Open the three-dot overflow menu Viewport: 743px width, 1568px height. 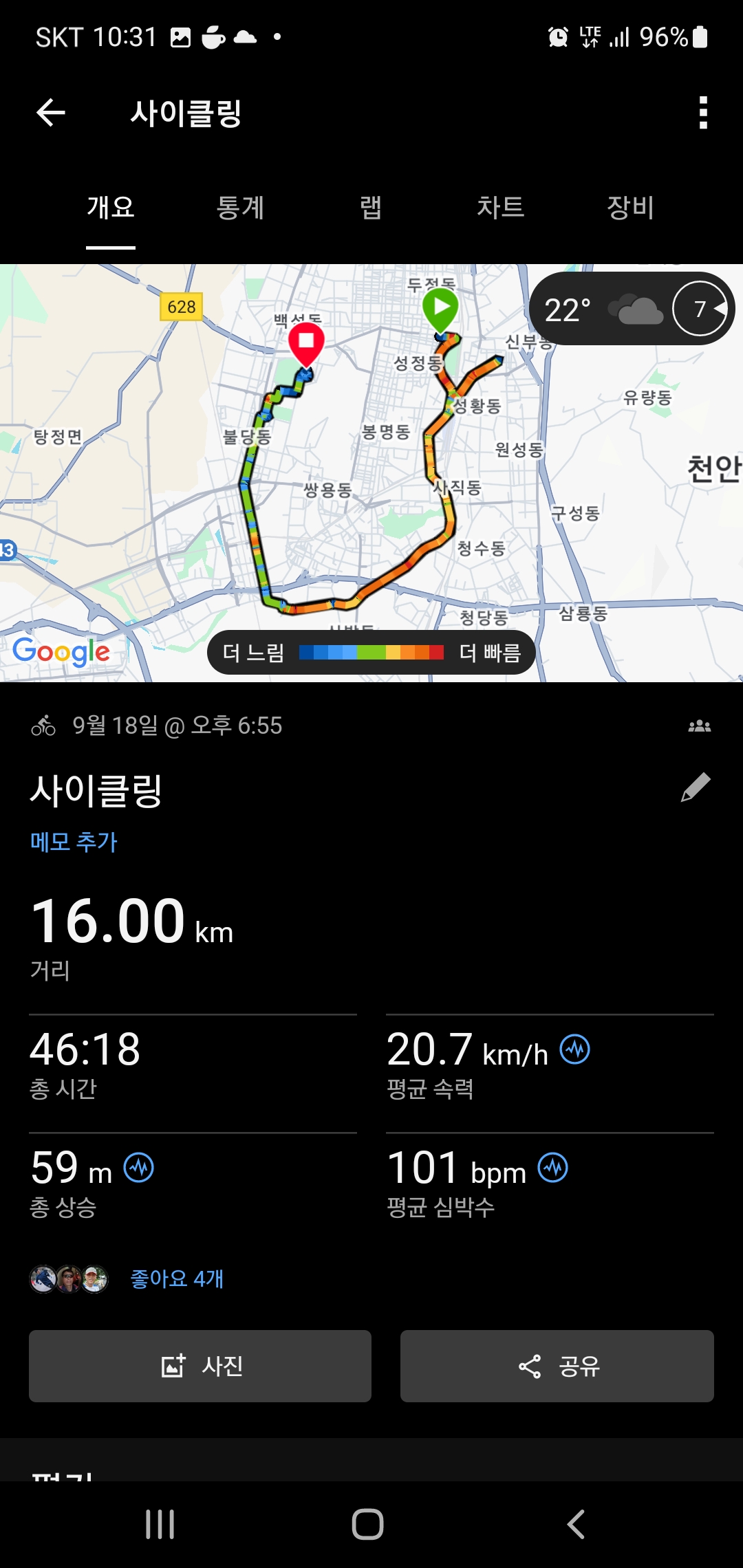(702, 113)
